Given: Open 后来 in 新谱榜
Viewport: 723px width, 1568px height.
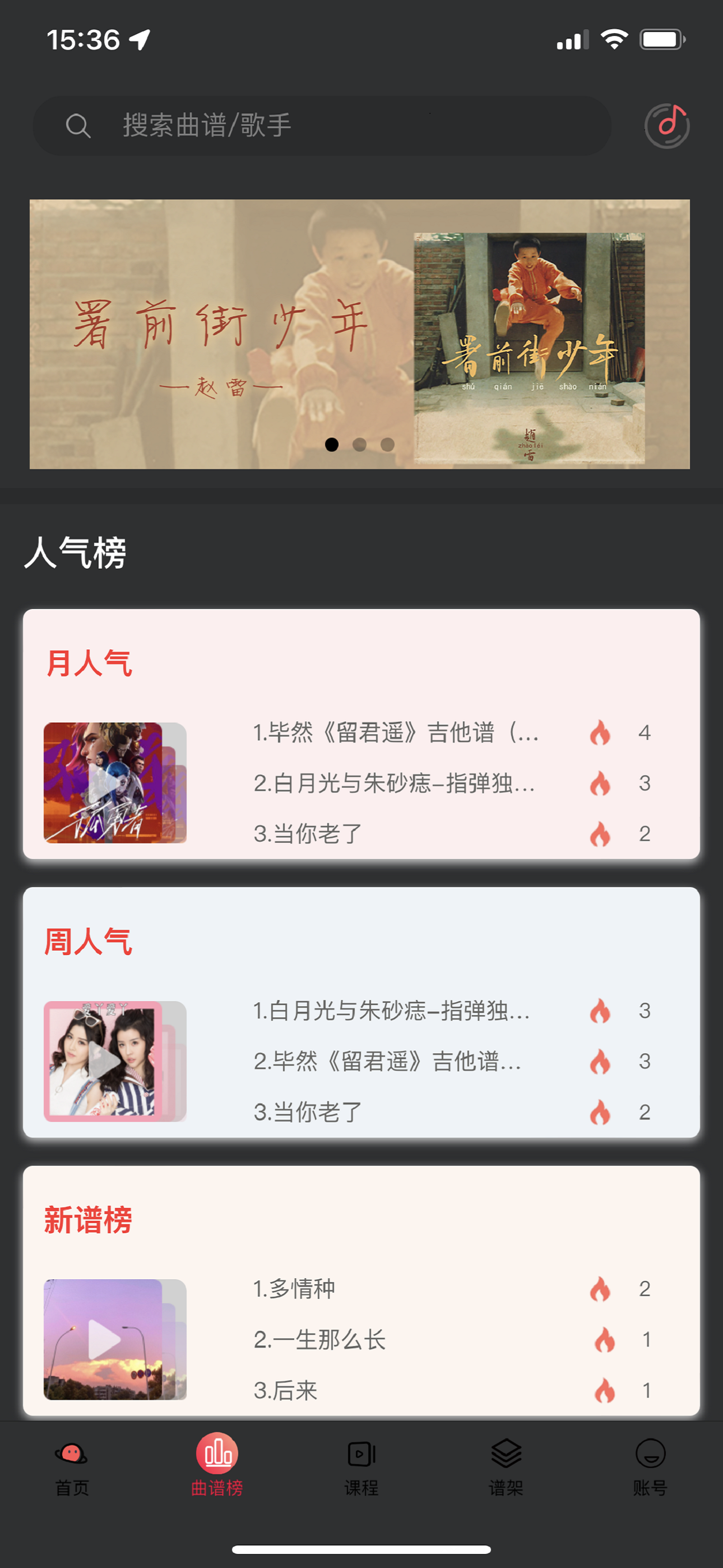Looking at the screenshot, I should [x=286, y=1390].
